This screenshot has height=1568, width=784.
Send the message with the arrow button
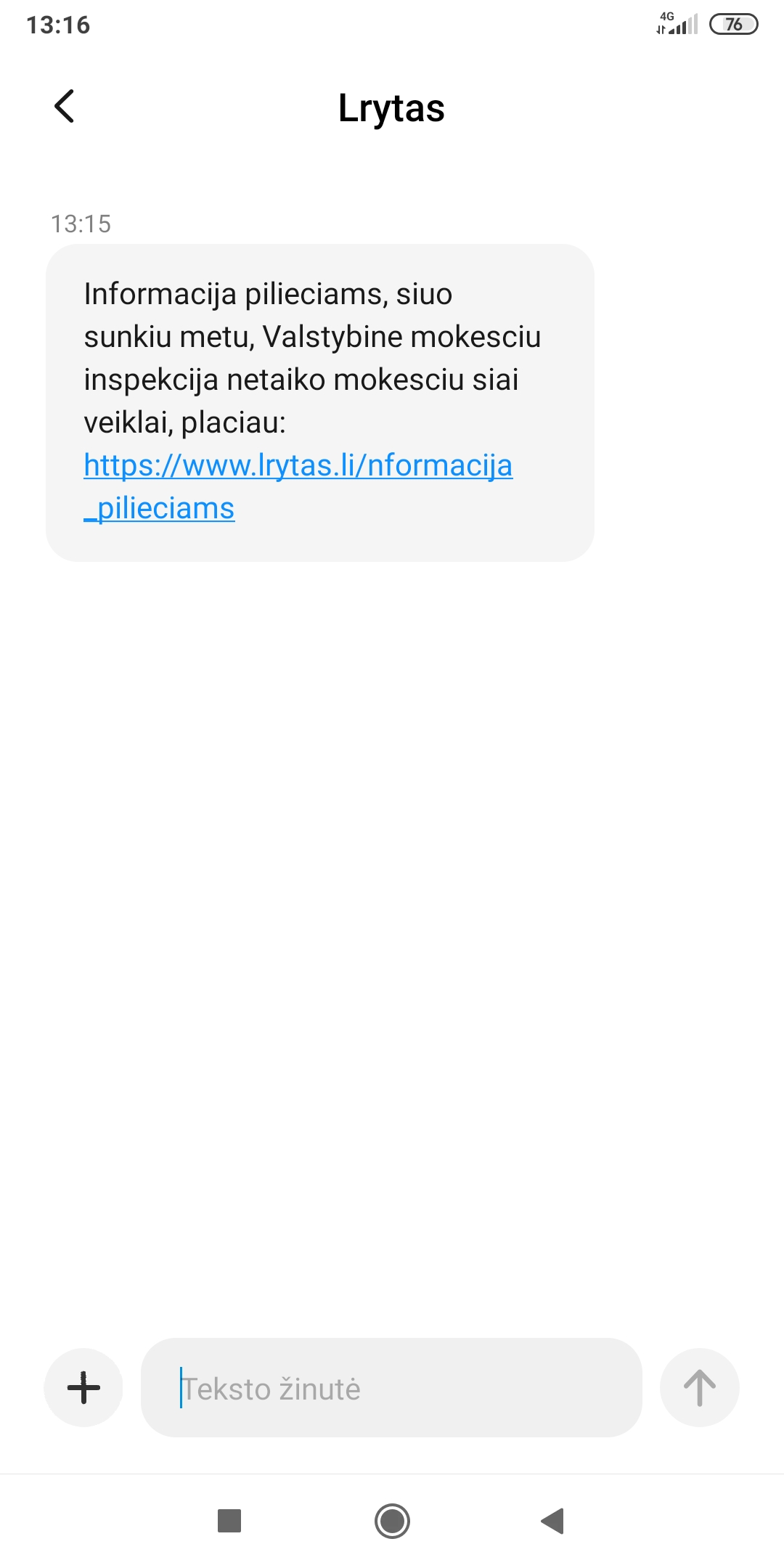[x=699, y=1388]
